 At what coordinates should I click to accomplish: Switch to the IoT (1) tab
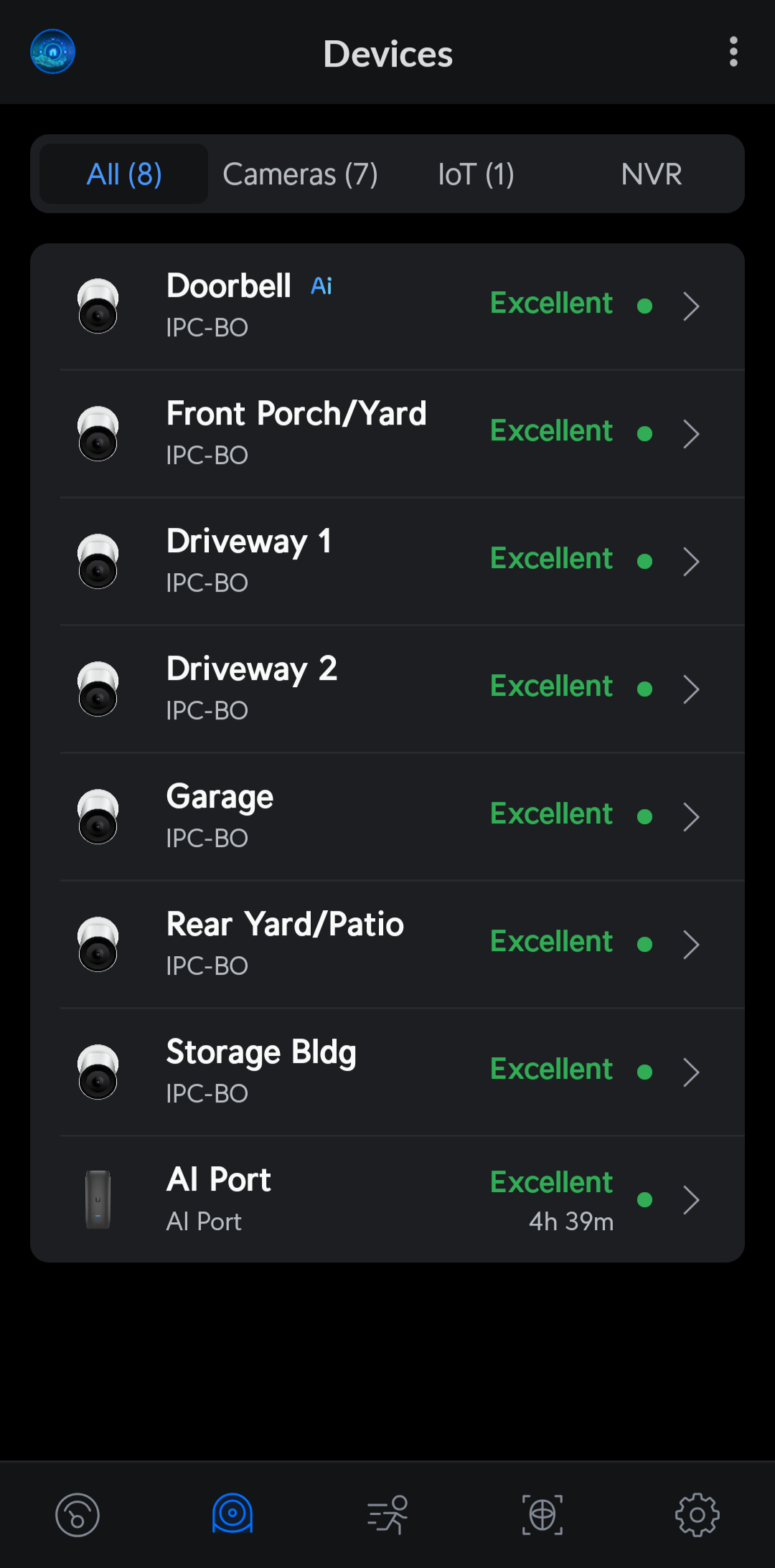coord(476,174)
